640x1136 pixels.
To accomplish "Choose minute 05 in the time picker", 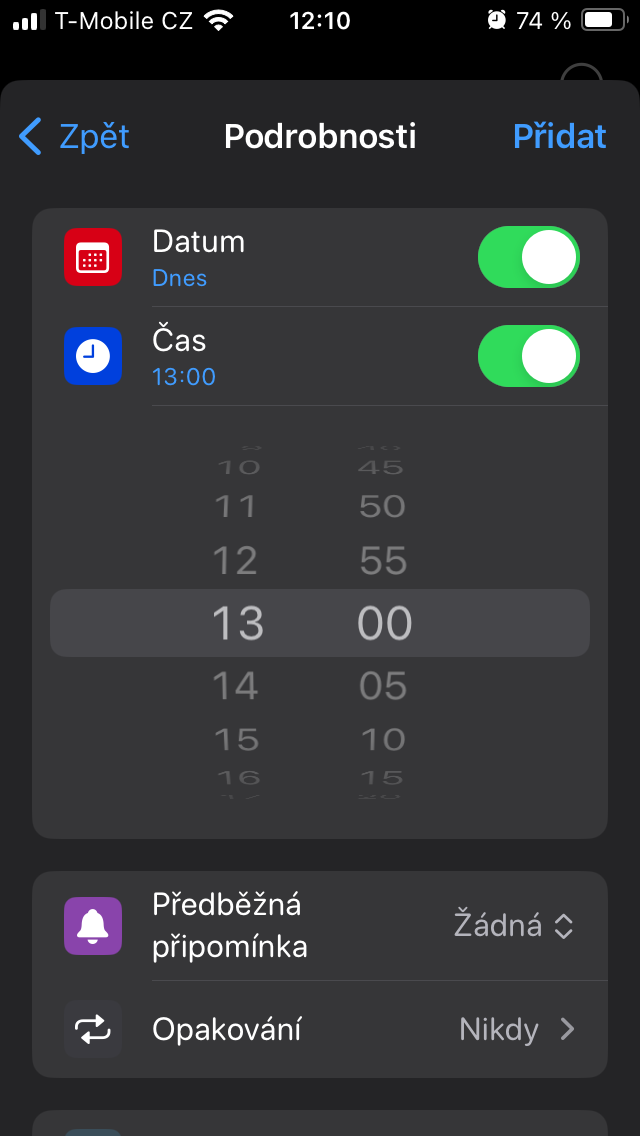I will (384, 686).
